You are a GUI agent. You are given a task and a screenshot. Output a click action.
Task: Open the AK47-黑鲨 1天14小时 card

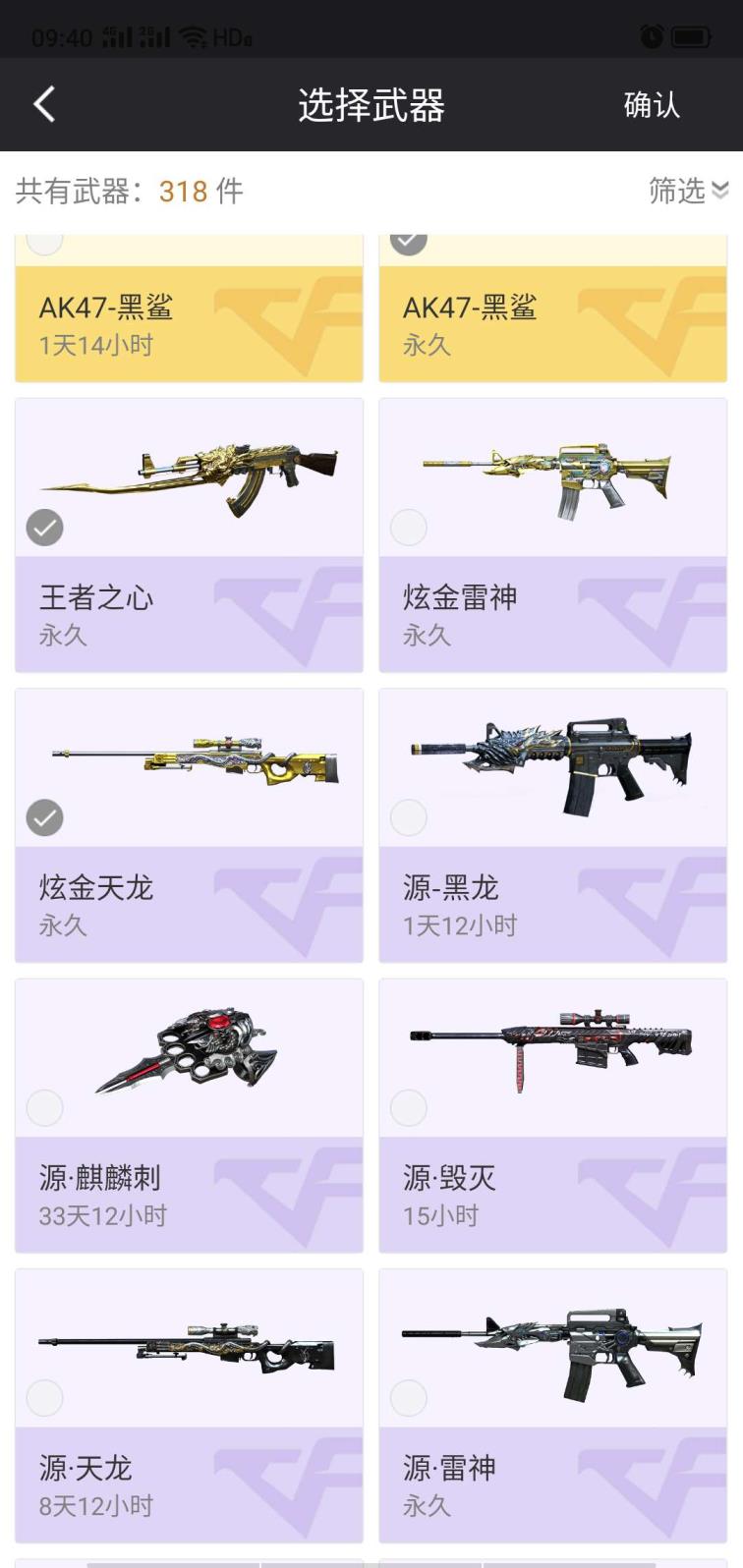point(189,324)
